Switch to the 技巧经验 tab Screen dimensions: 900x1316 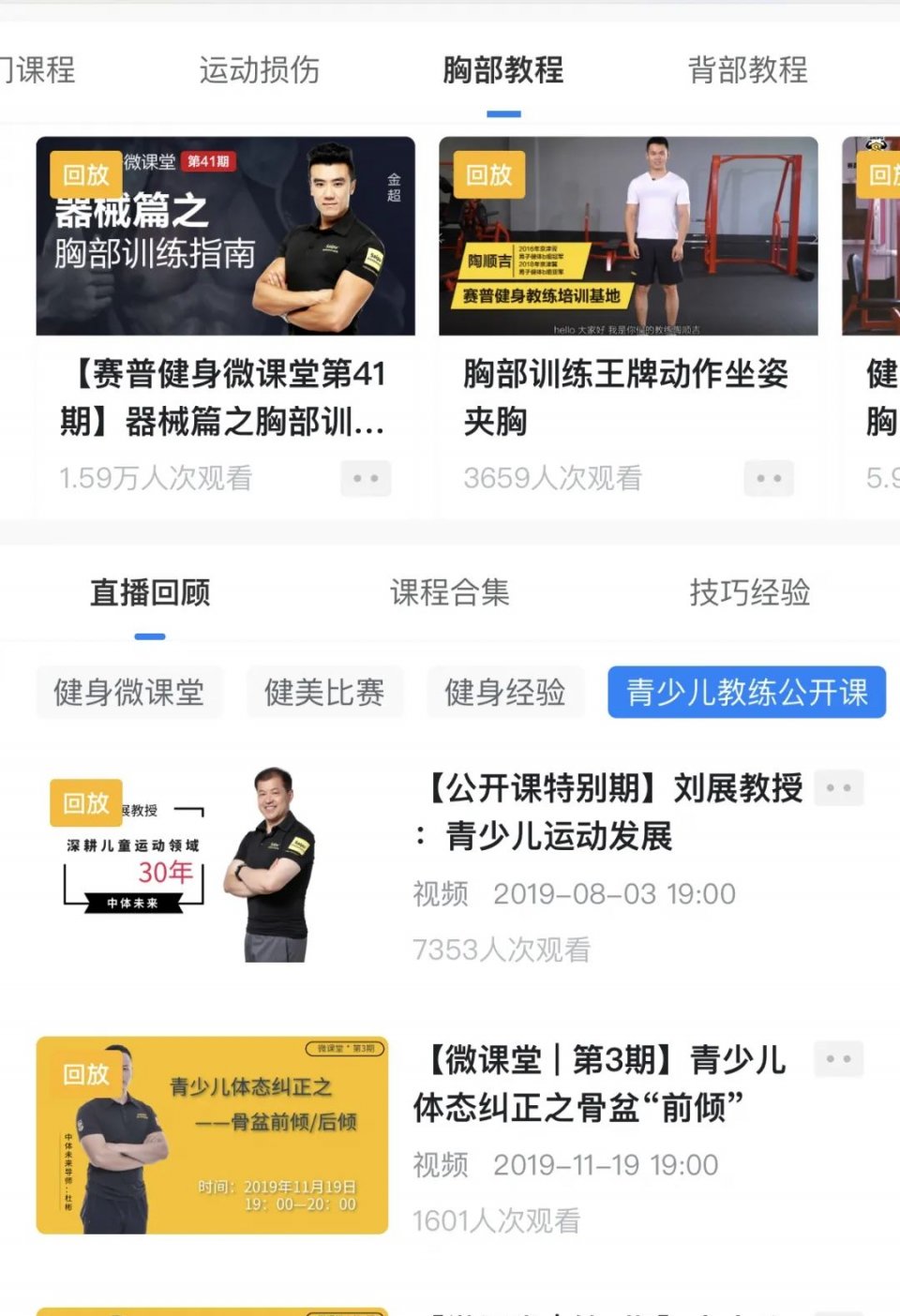coord(749,592)
